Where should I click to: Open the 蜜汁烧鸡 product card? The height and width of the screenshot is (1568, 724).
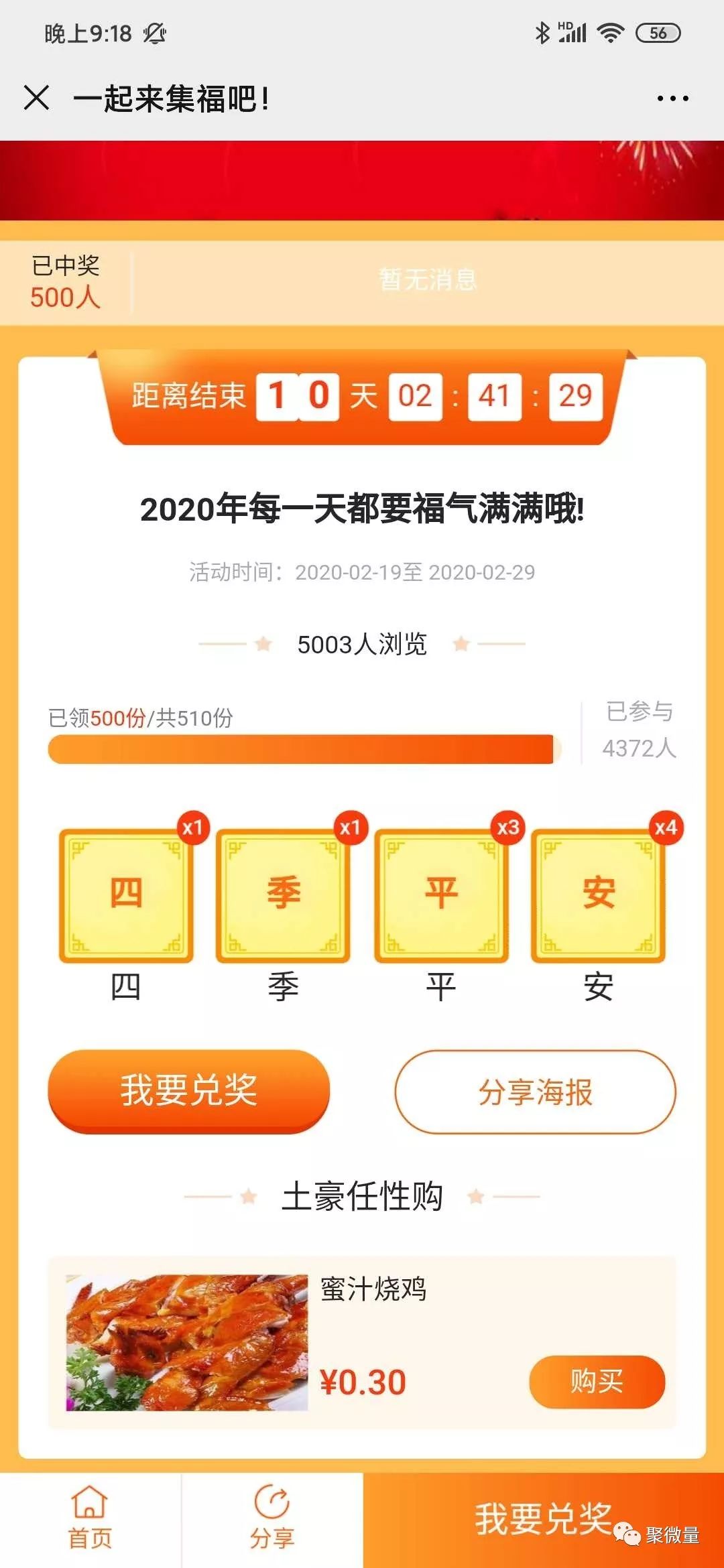tap(187, 1343)
